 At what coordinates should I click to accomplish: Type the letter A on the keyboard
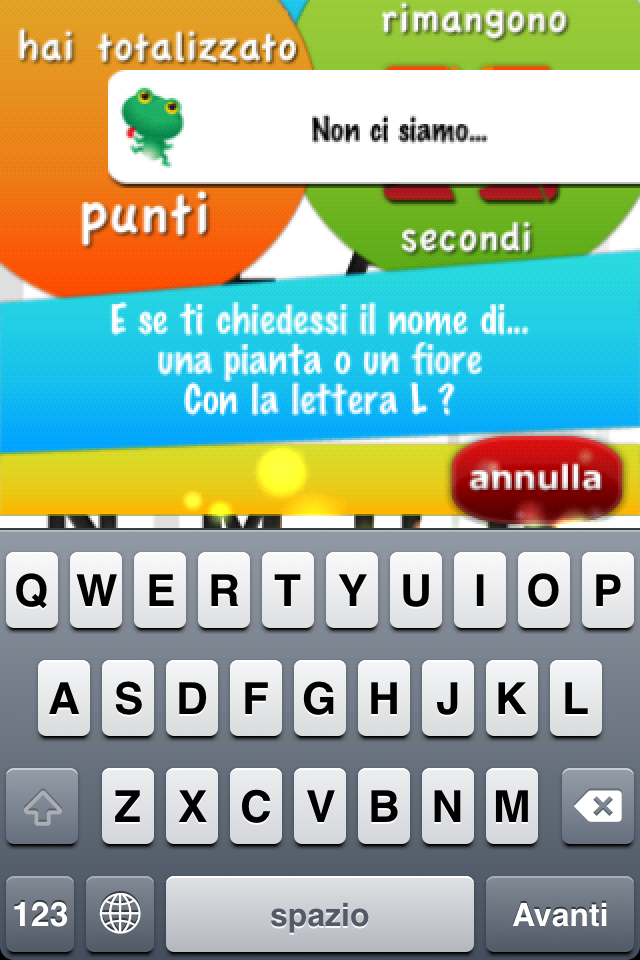[64, 698]
